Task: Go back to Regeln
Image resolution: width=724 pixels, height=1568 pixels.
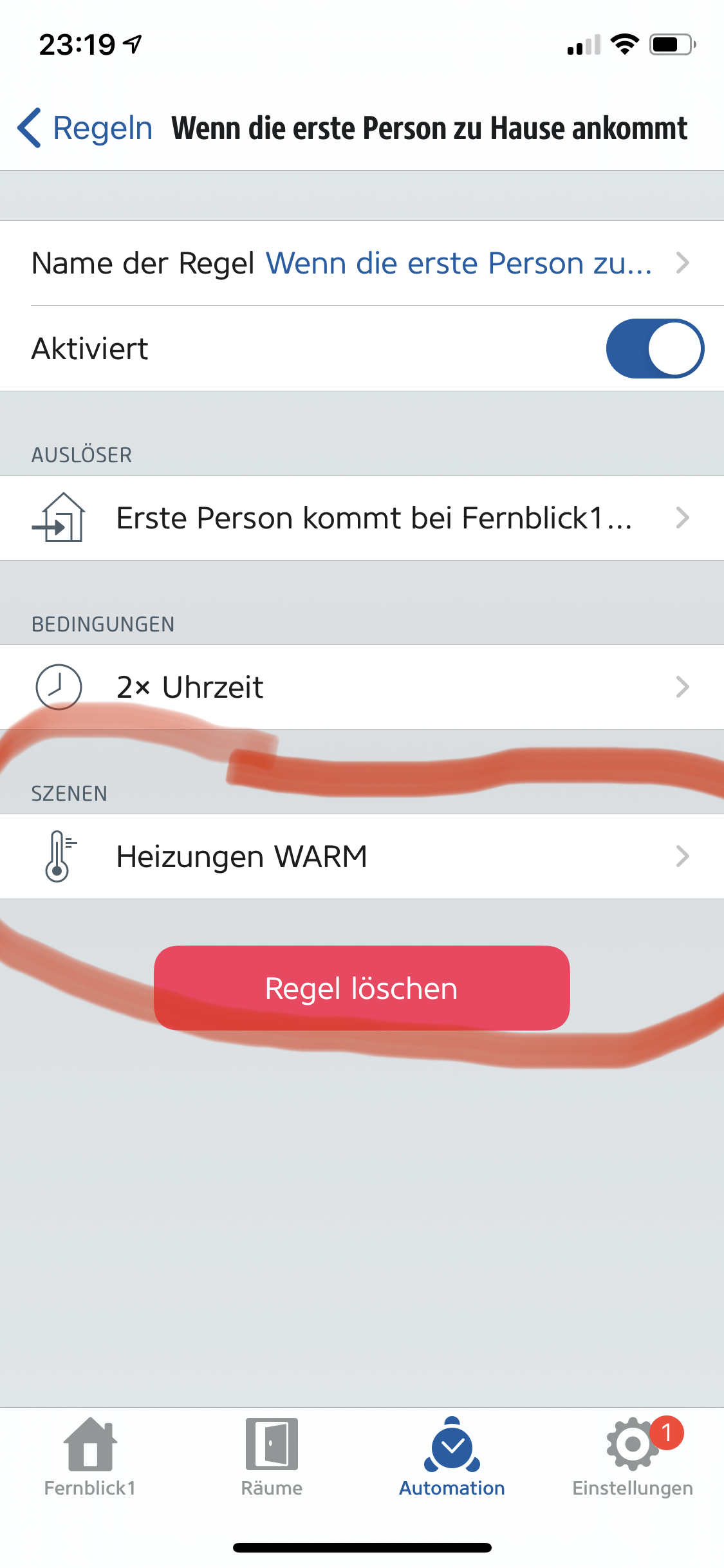Action: click(85, 128)
